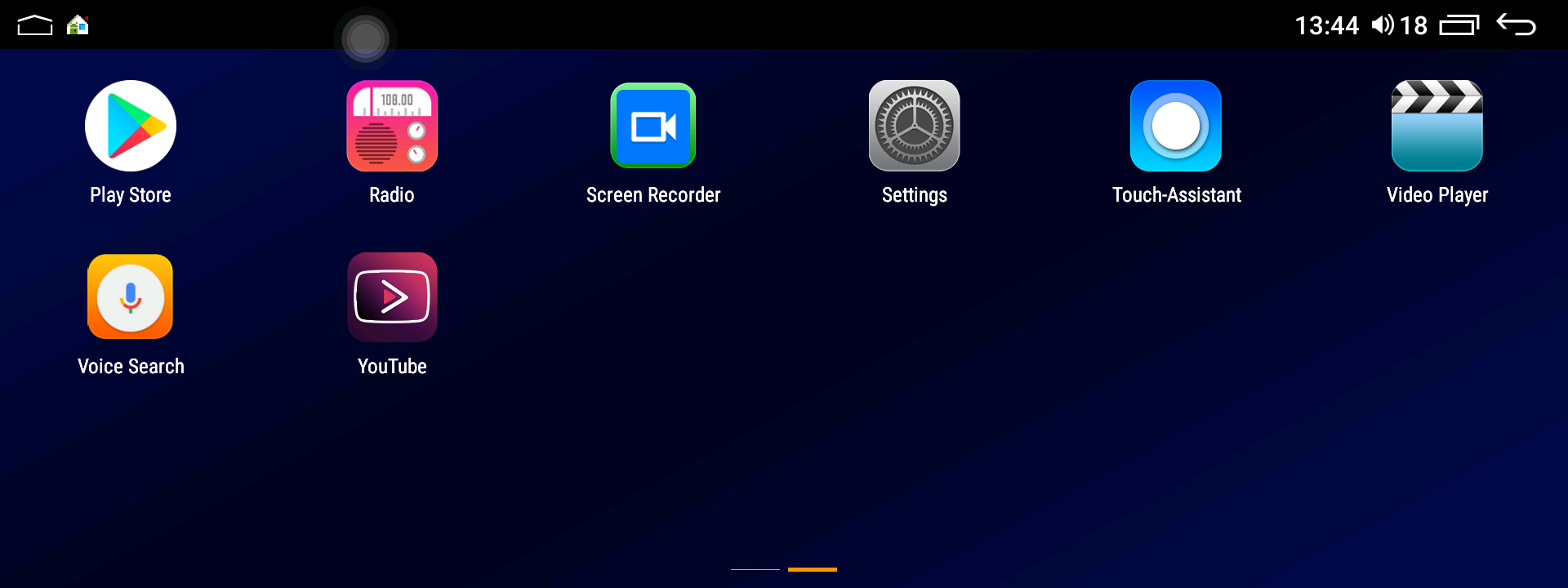Screen dimensions: 1568x588
Task: Show recent apps
Action: coord(1459,25)
